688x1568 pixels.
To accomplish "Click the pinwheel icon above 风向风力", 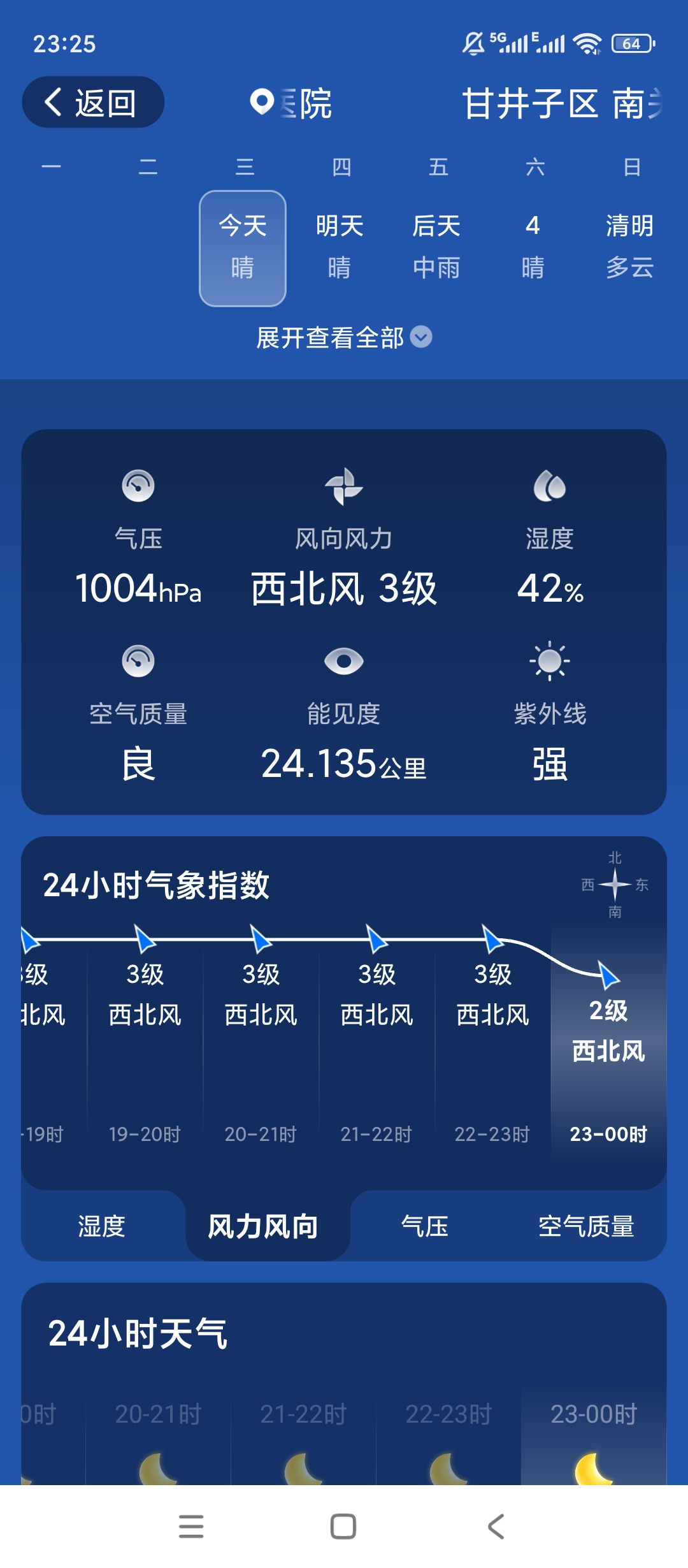I will tap(344, 486).
